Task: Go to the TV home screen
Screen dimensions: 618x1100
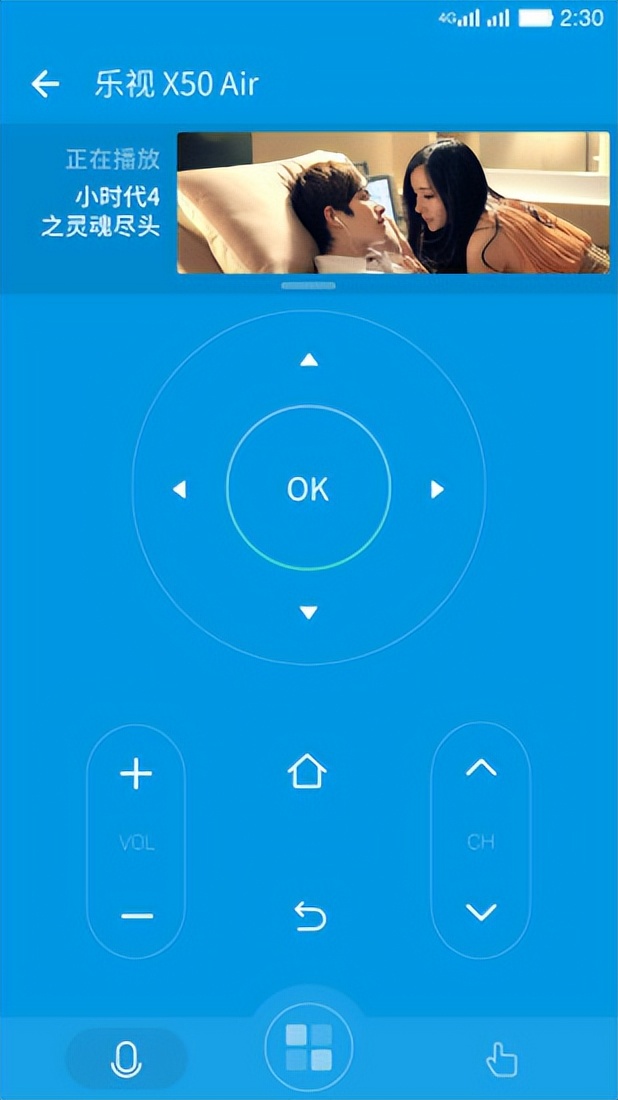Action: pyautogui.click(x=307, y=772)
